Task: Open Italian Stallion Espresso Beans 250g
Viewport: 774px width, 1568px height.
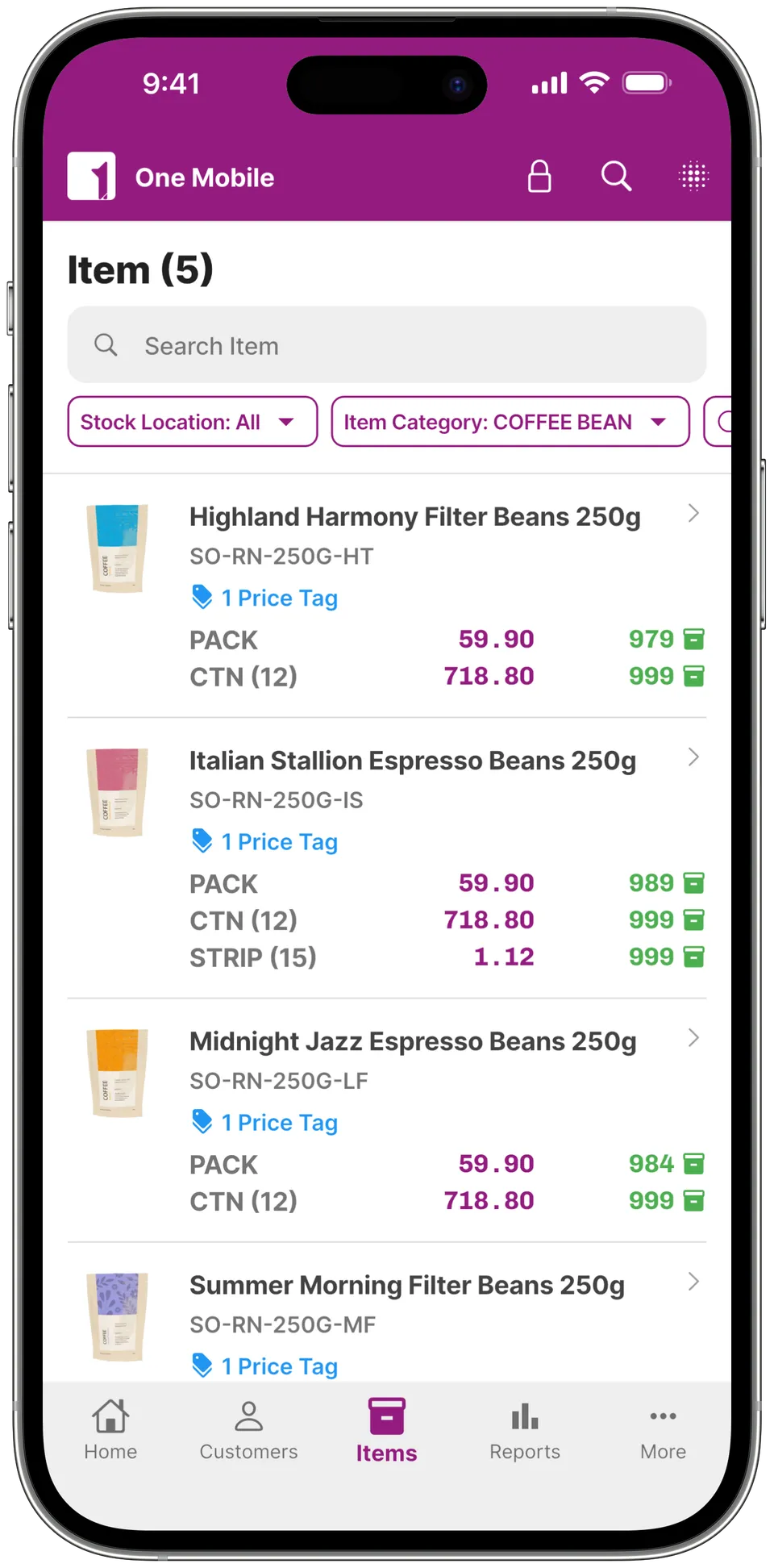Action: coord(412,761)
